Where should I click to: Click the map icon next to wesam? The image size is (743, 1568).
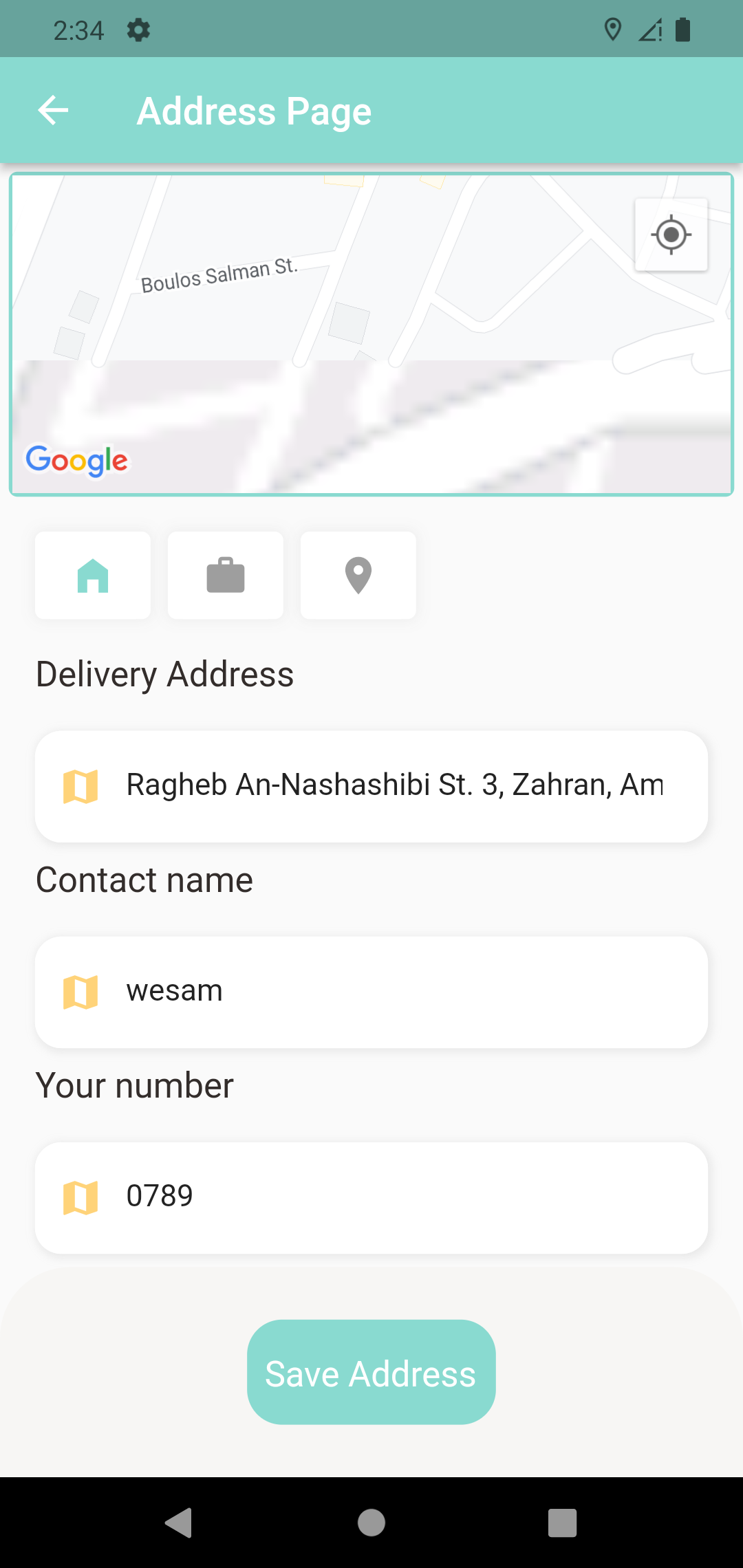coord(80,991)
